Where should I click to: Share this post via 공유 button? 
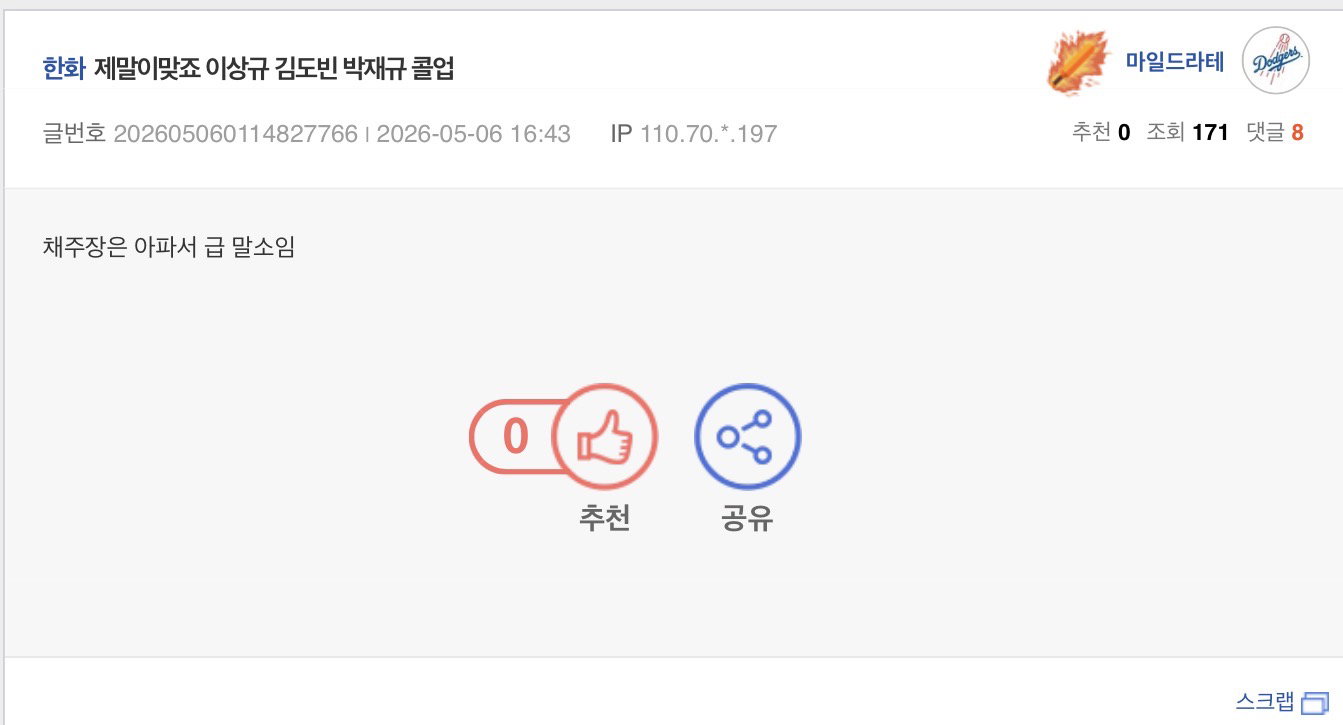coord(748,436)
